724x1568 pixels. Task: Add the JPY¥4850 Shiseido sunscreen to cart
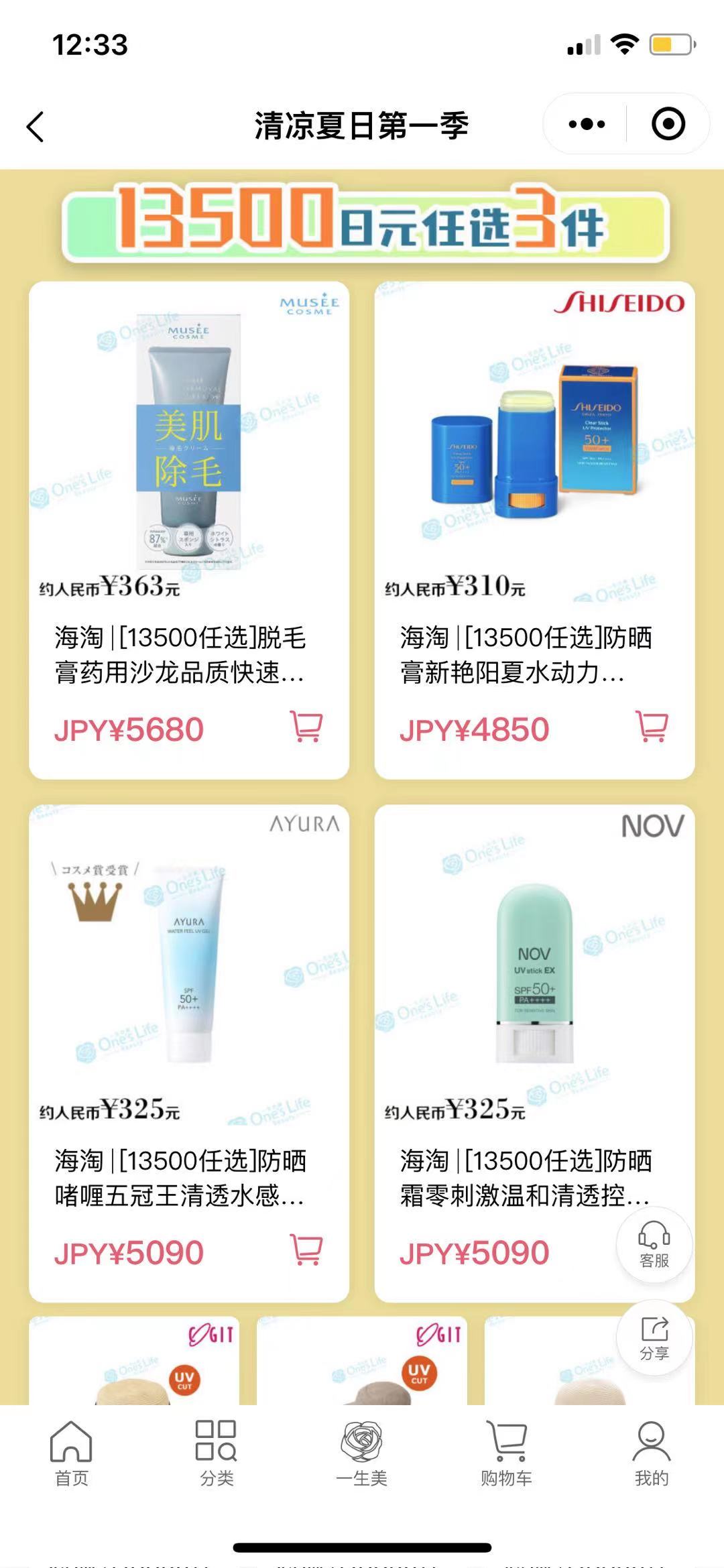[652, 727]
